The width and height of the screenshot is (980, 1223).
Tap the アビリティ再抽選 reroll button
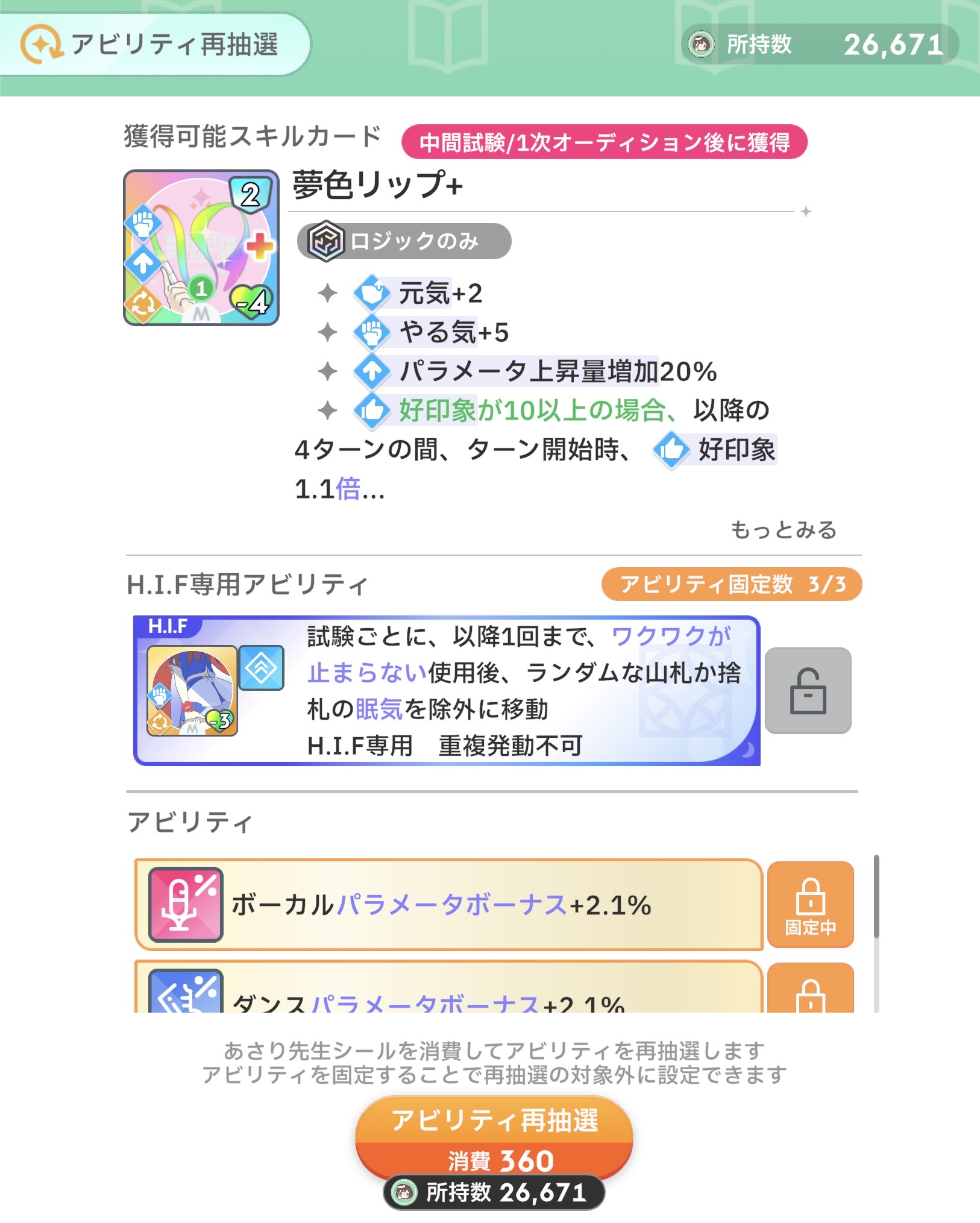point(494,1139)
